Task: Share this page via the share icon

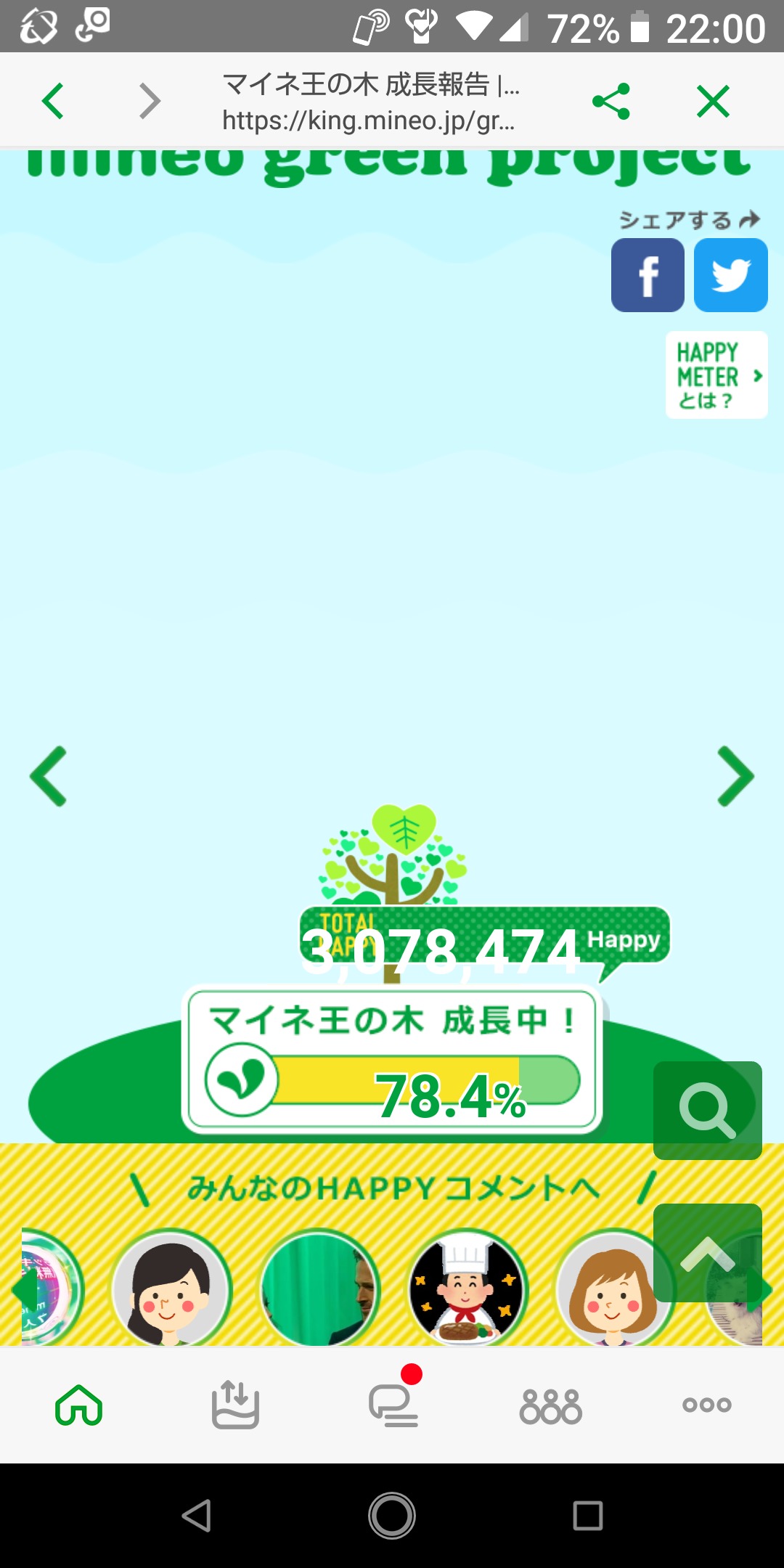Action: [x=611, y=101]
